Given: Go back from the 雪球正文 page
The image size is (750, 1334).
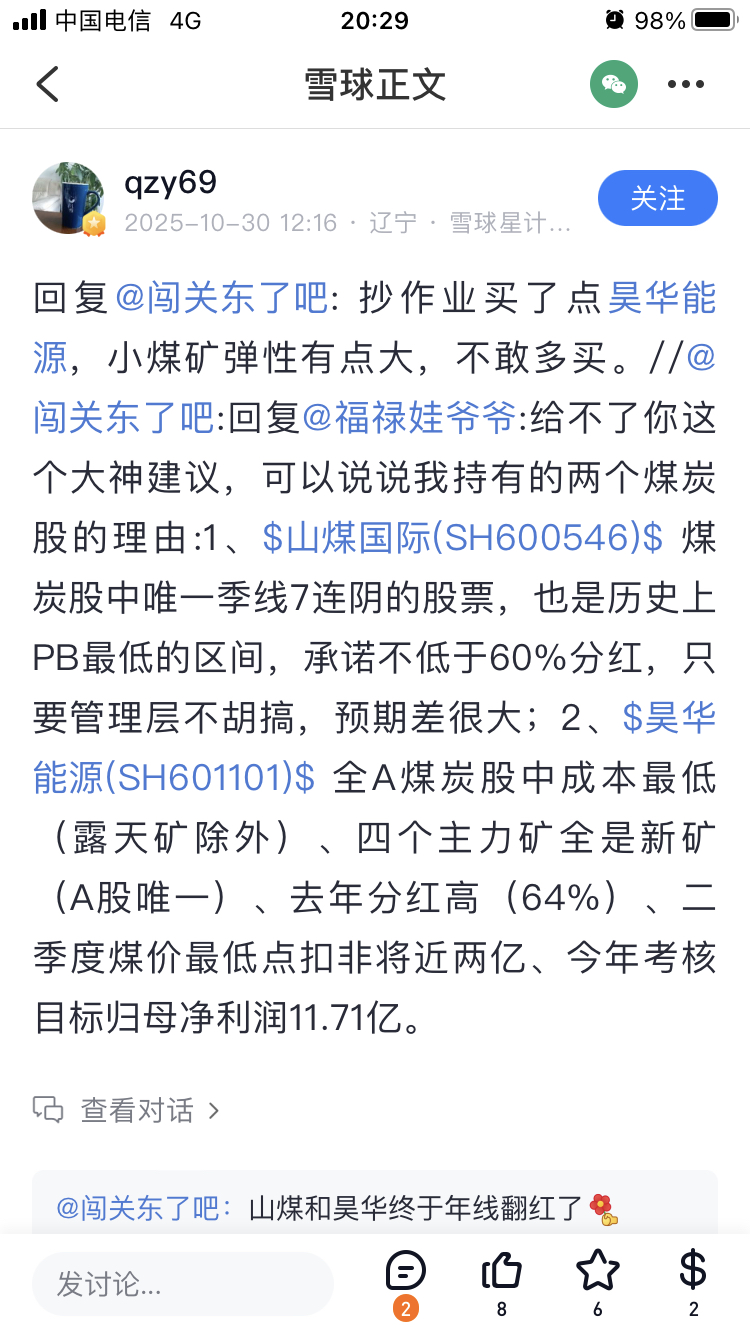Looking at the screenshot, I should (47, 85).
